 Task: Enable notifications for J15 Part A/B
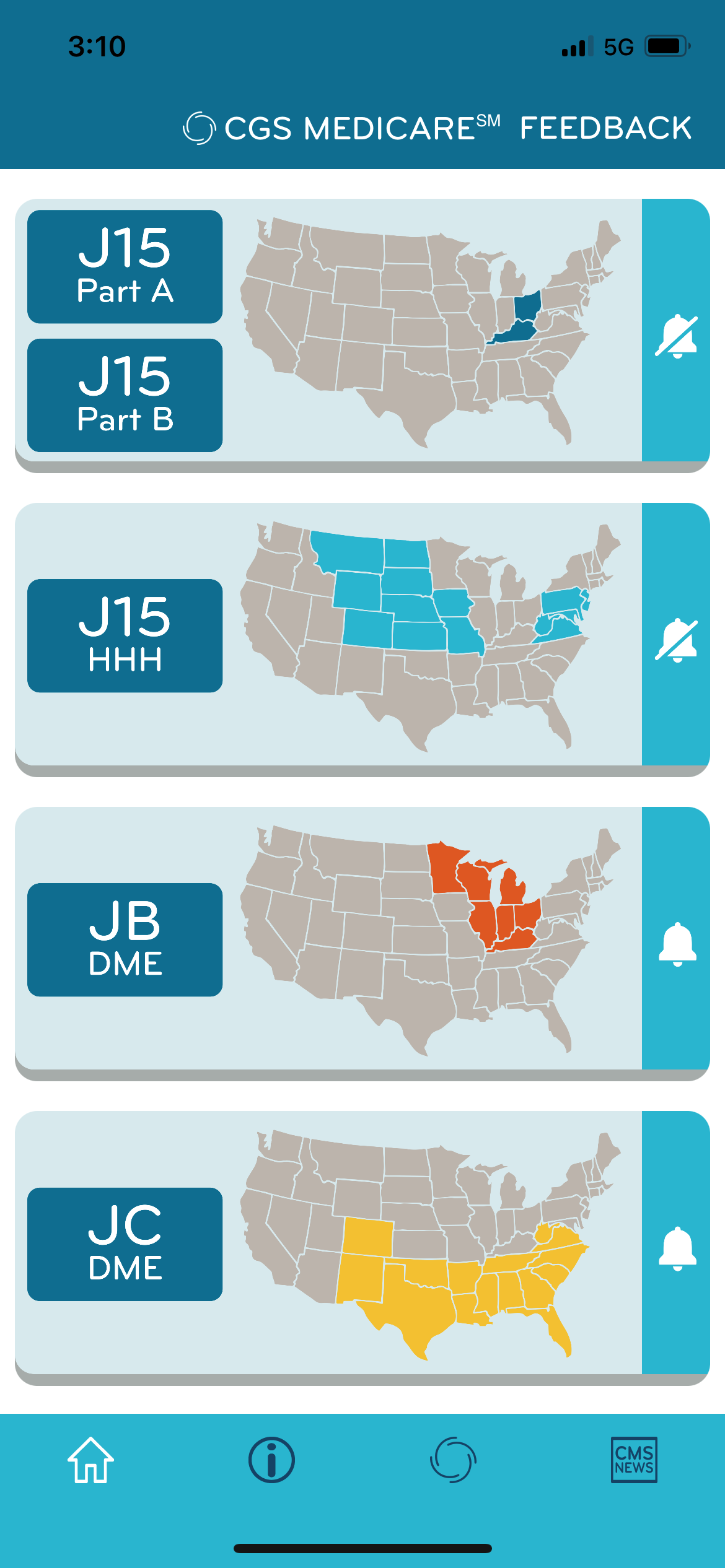pos(676,335)
